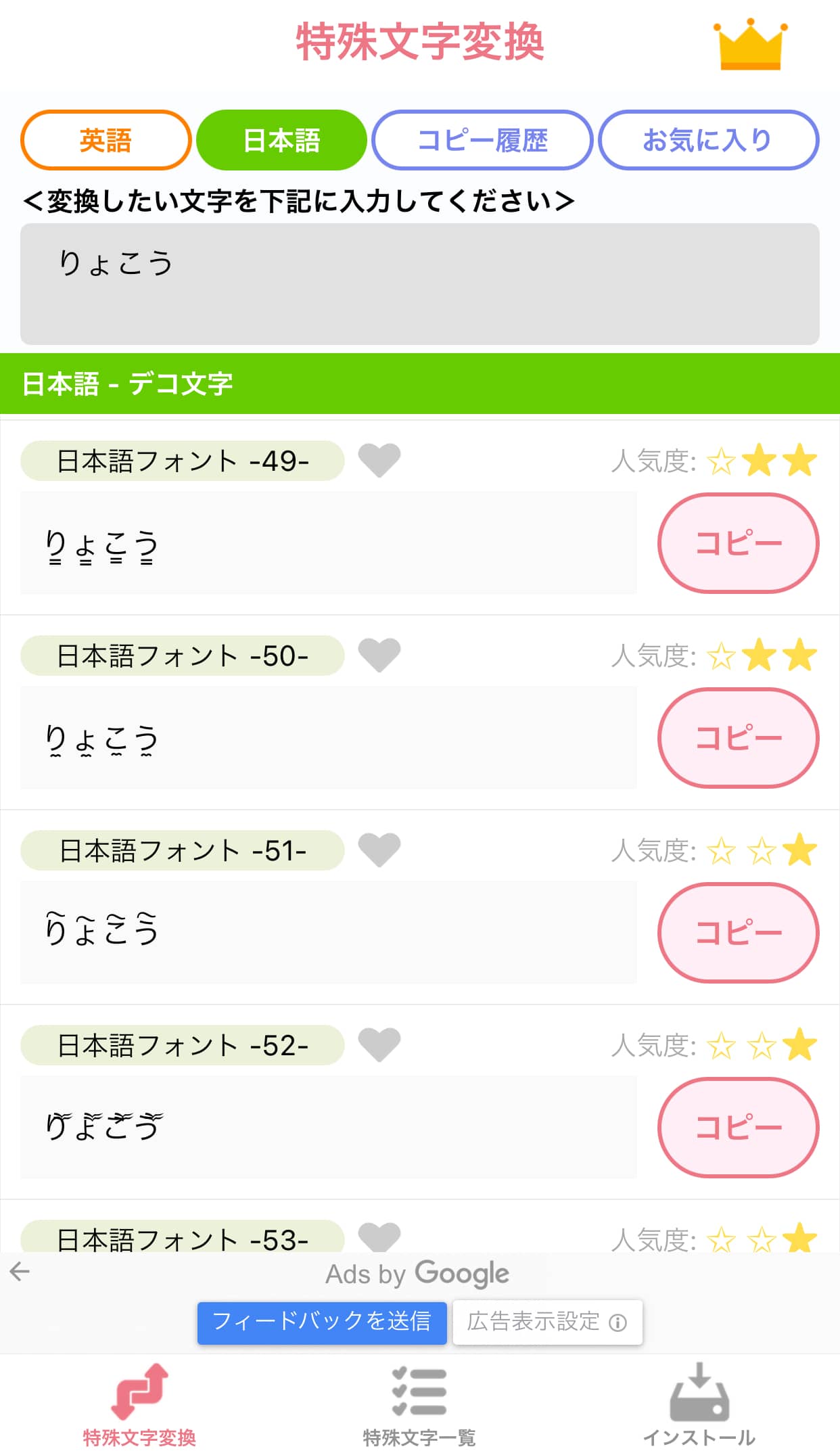Go to the 特殊文字変換 bottom tab
Viewport: 840px width, 1453px height.
tap(139, 1404)
